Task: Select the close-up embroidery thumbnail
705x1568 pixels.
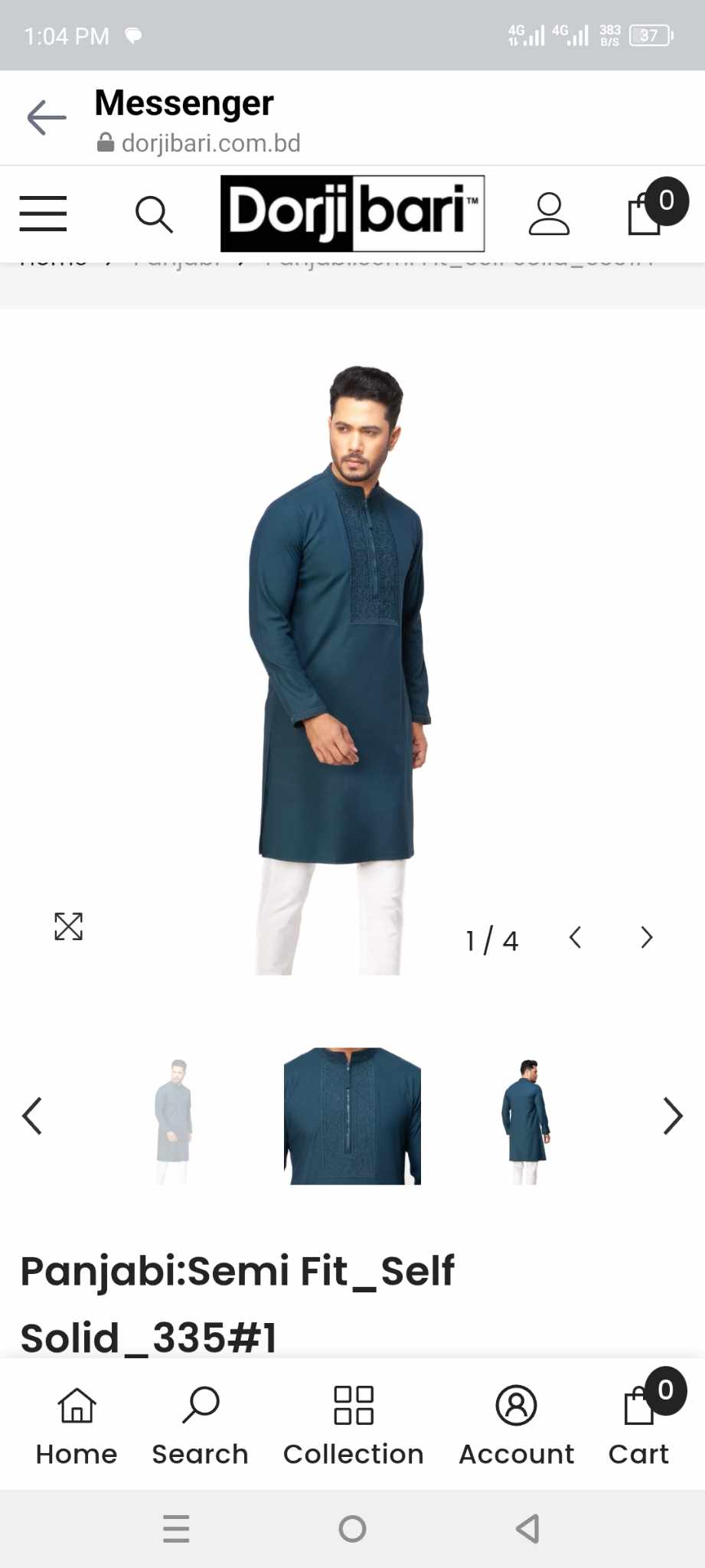Action: [352, 1116]
